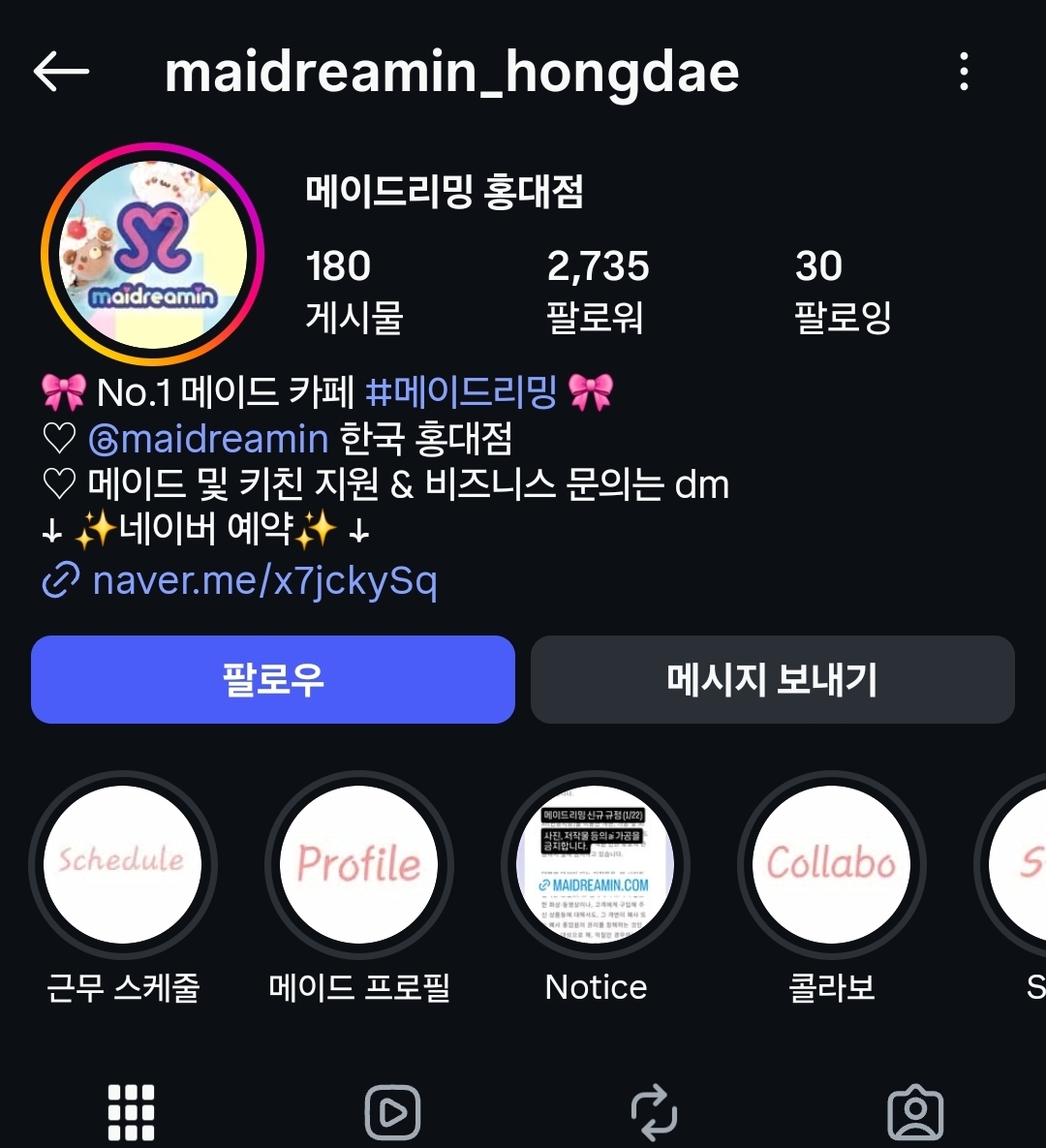Screen dimensions: 1046x1148
Task: Switch to the Reels tab
Action: coord(392,1112)
